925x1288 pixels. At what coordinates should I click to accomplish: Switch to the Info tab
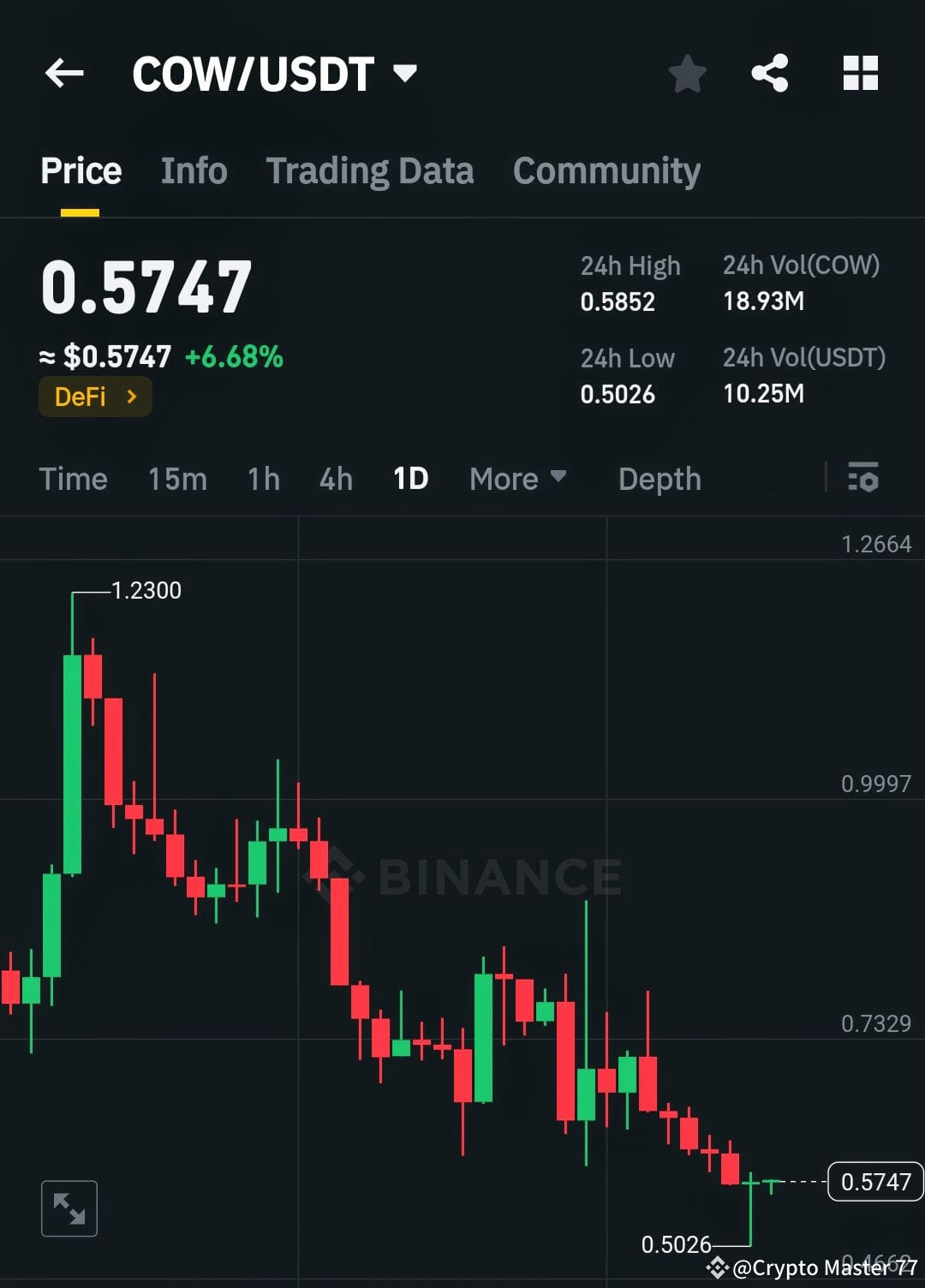(193, 170)
